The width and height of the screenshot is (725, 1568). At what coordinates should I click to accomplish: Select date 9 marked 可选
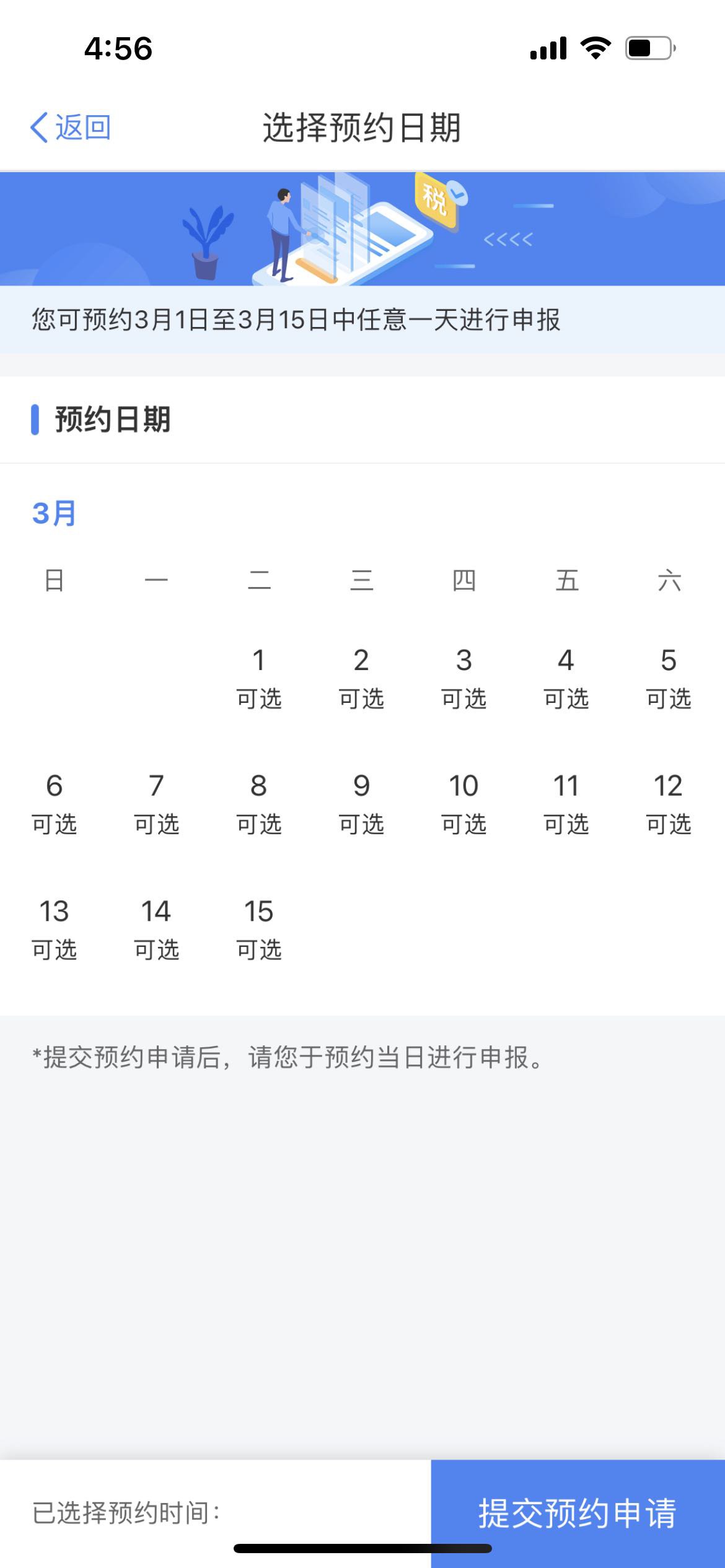click(x=361, y=804)
